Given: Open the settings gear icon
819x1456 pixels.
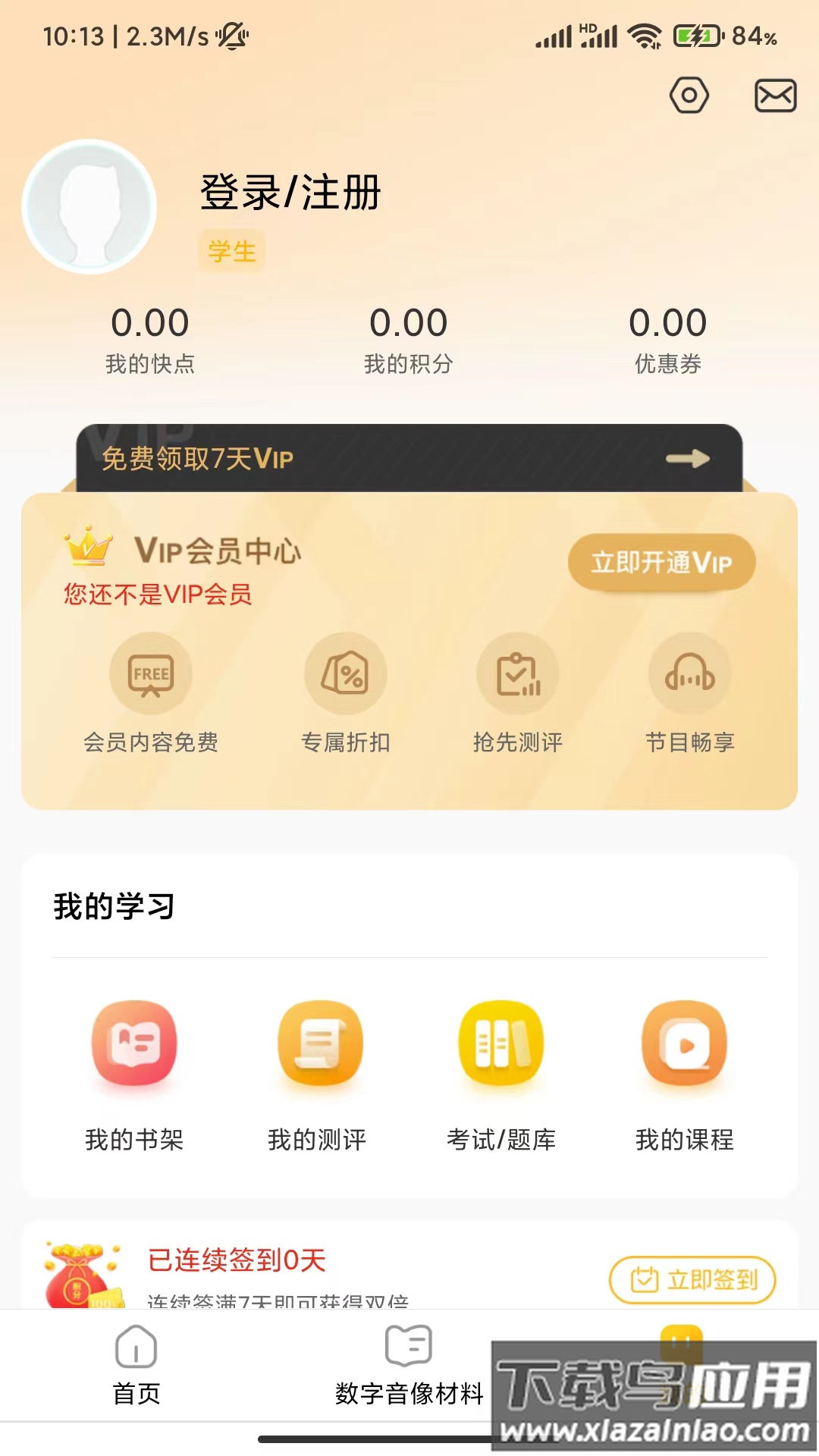Looking at the screenshot, I should (x=688, y=95).
